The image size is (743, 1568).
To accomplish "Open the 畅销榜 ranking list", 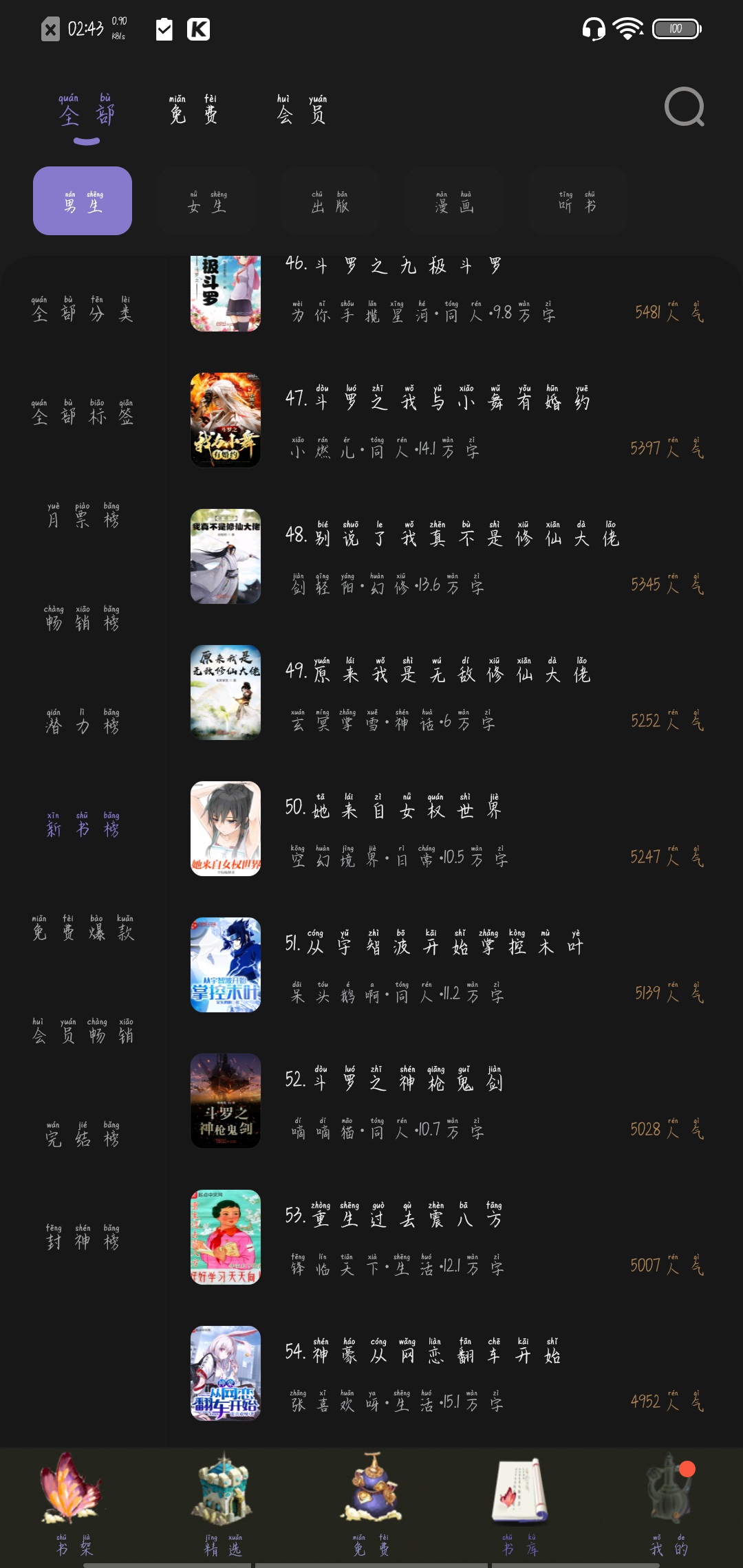I will (83, 619).
